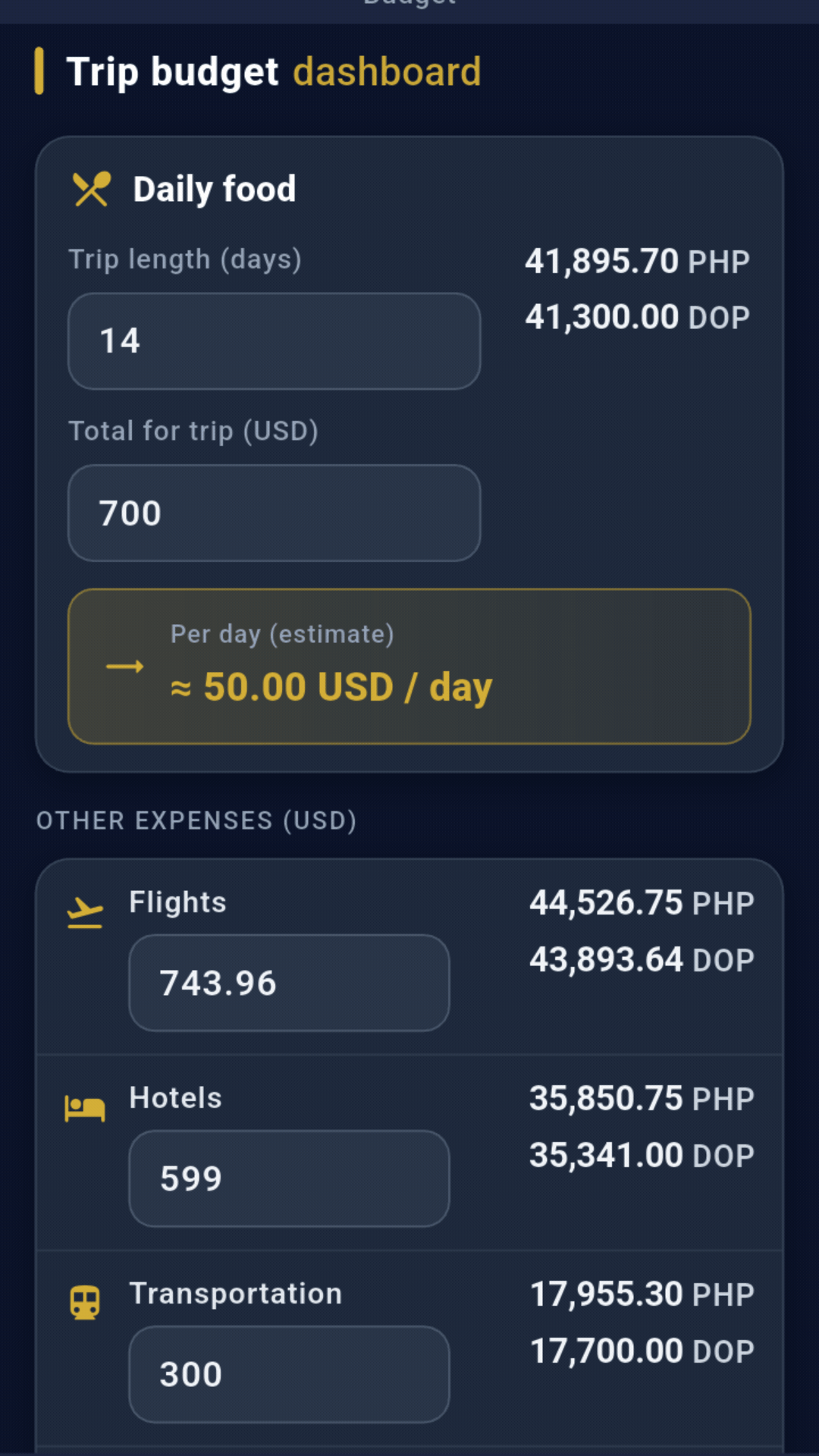Click the Total for trip field showing 700

pos(273,513)
